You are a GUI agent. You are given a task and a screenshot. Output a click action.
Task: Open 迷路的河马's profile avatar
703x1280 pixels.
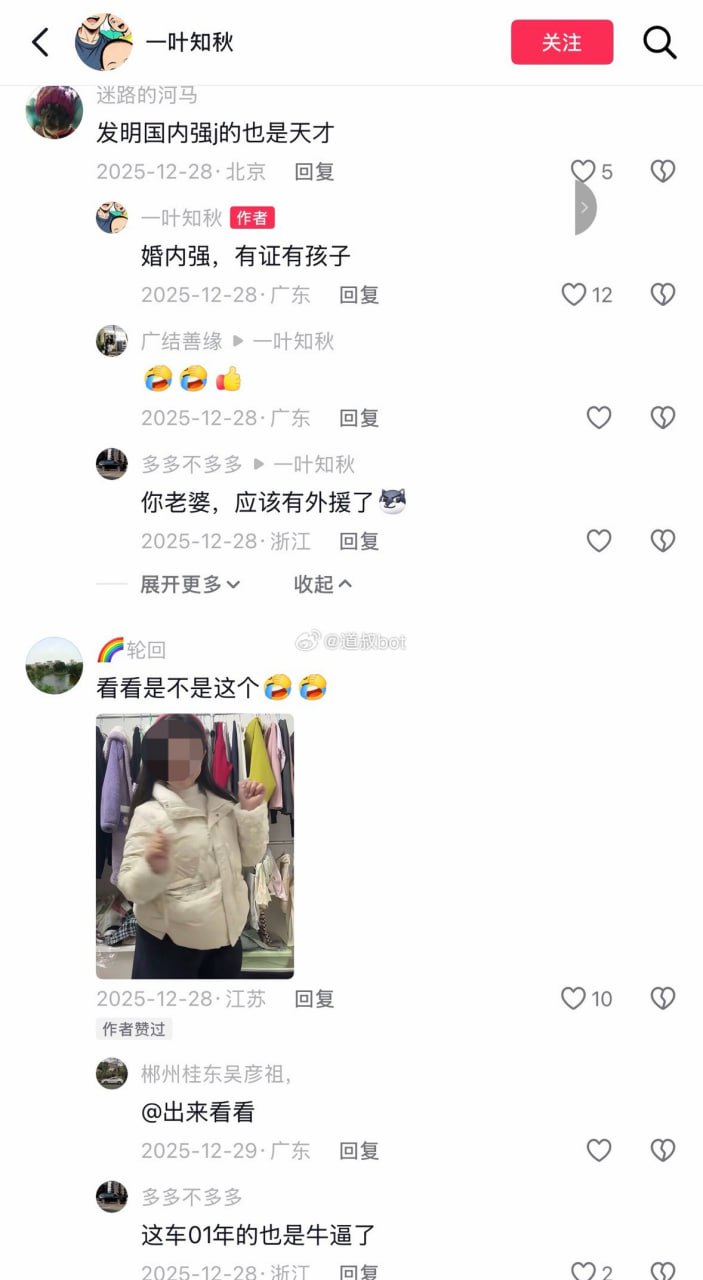[54, 111]
